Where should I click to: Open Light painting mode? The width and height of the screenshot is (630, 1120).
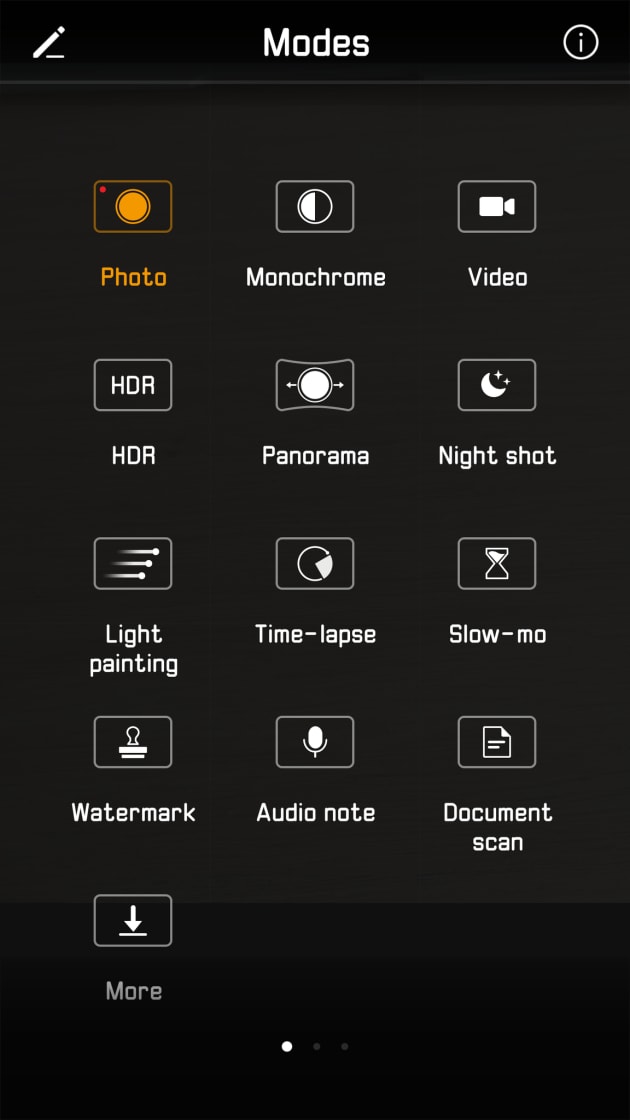(133, 563)
